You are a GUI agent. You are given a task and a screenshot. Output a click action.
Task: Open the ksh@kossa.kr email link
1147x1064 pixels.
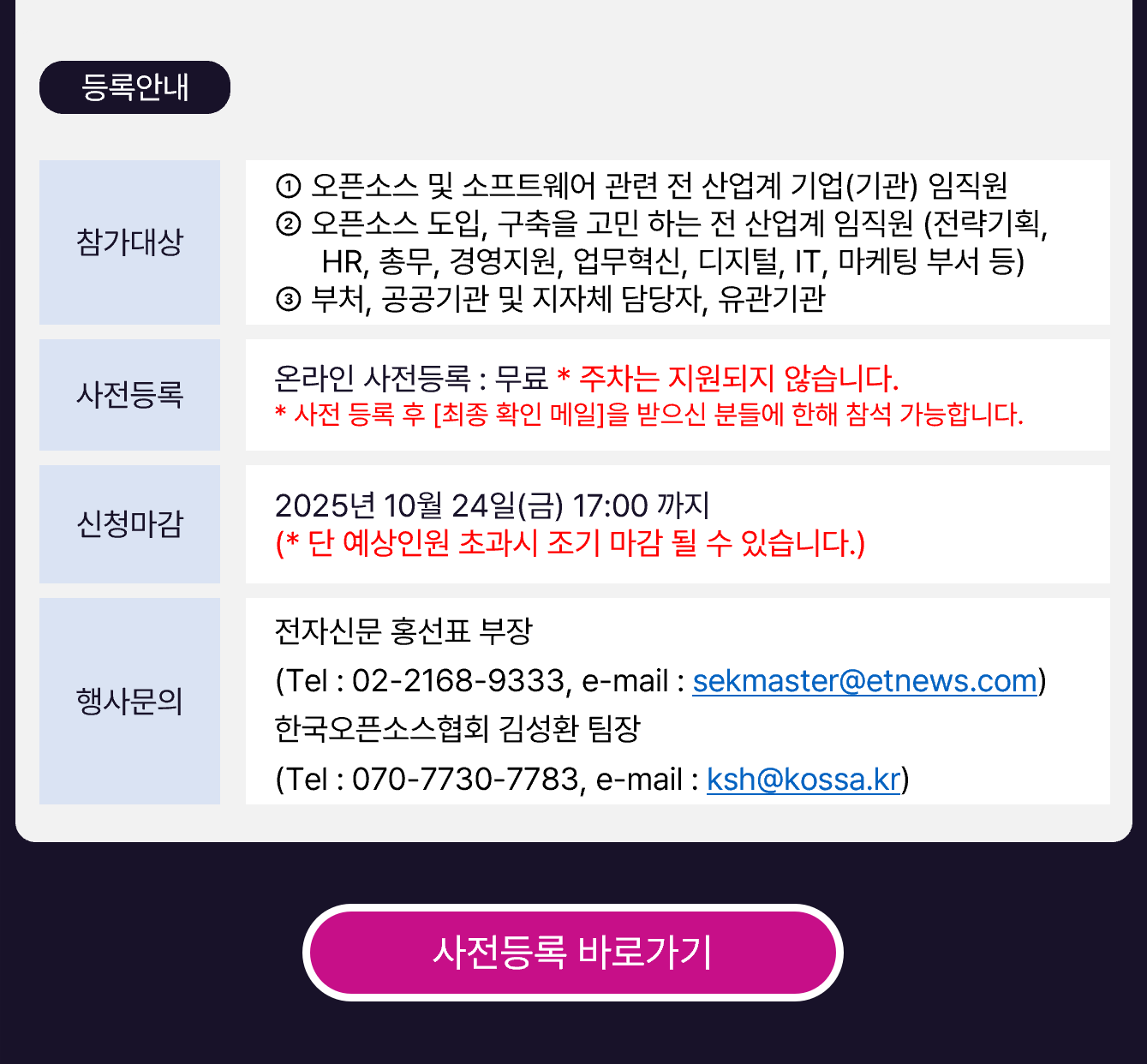pos(803,780)
